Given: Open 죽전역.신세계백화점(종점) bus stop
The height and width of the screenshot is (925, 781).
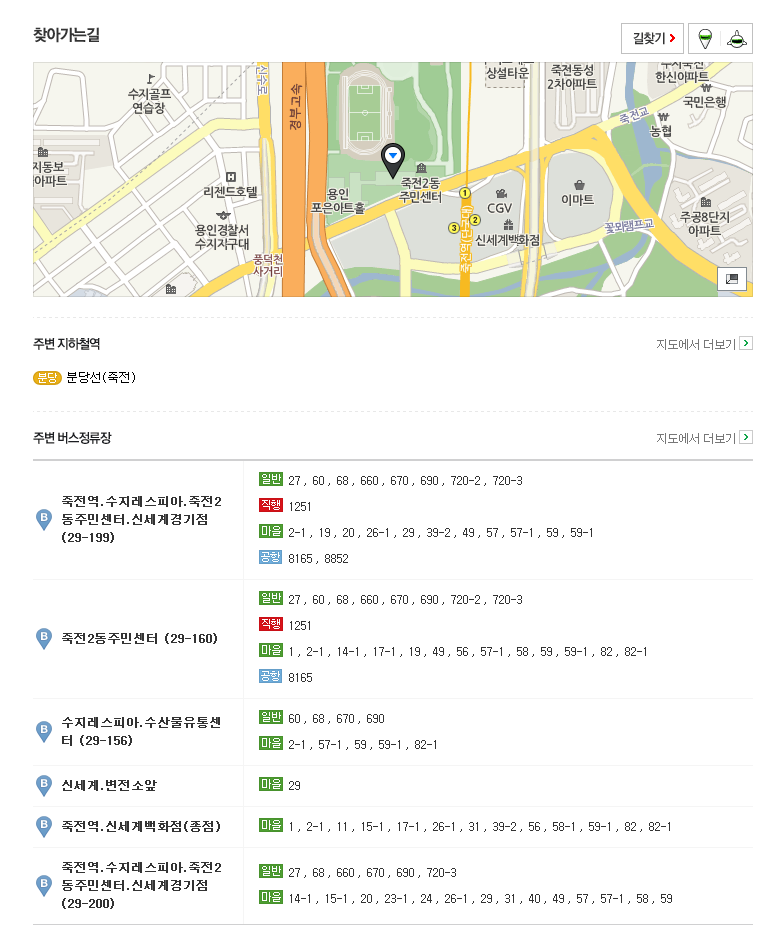Looking at the screenshot, I should (x=140, y=826).
